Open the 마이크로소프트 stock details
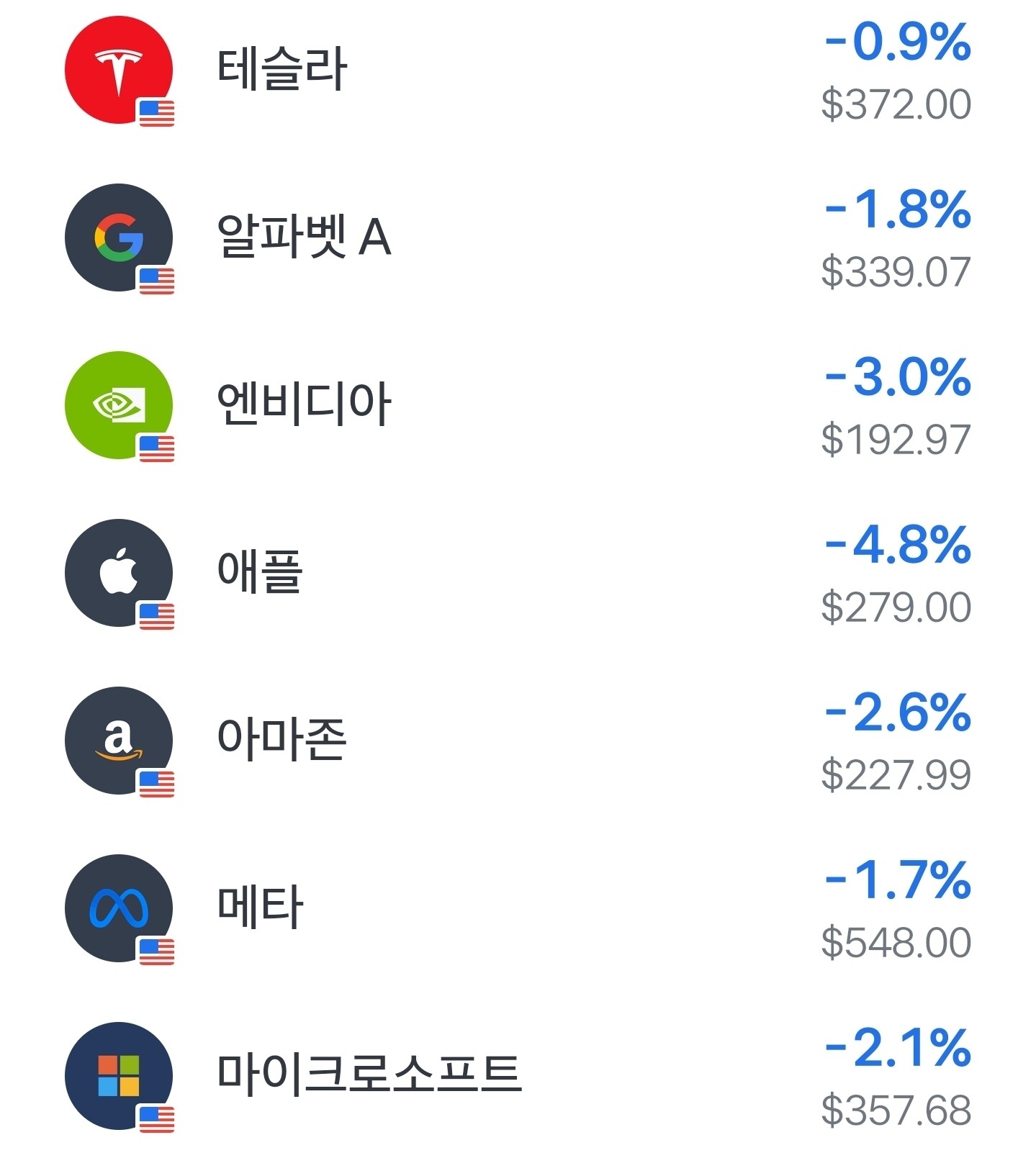This screenshot has height=1158, width=1036. 518,1076
